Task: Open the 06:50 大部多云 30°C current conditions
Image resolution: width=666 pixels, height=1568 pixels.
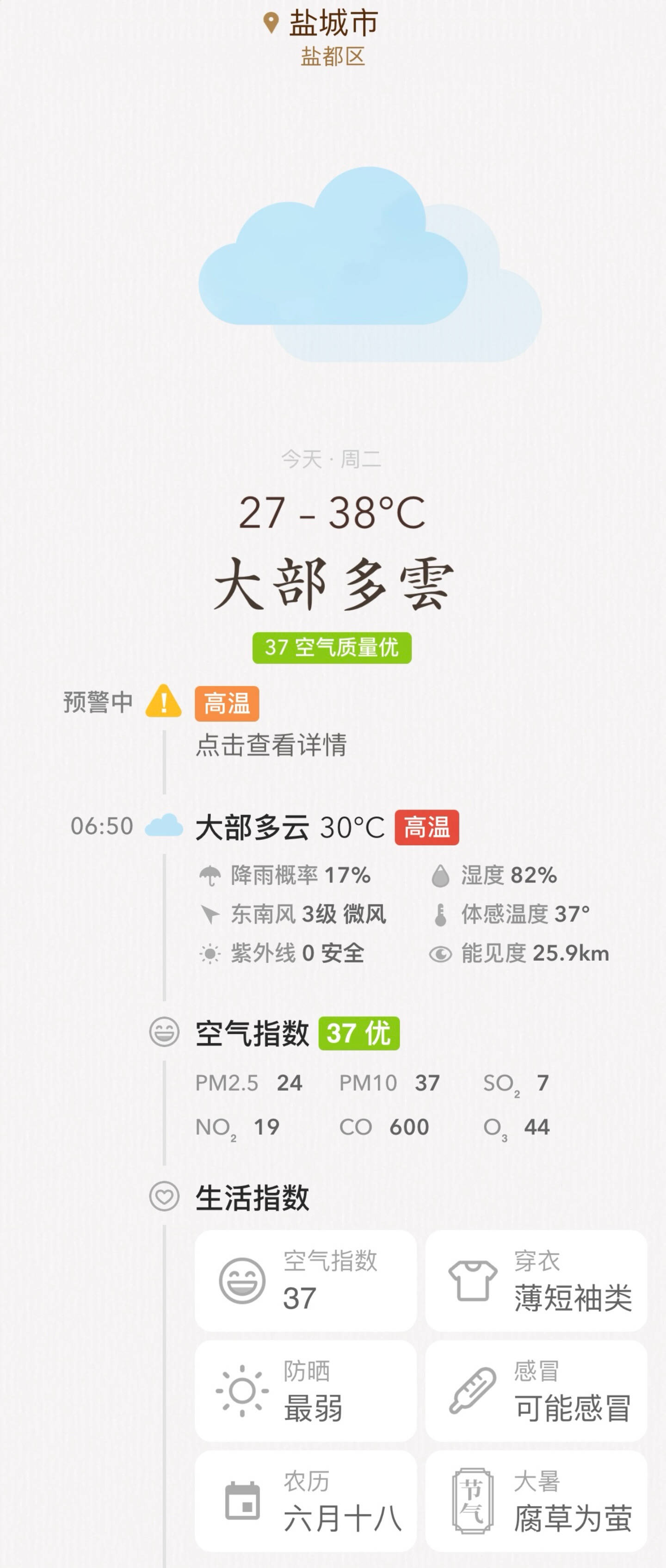Action: click(290, 827)
